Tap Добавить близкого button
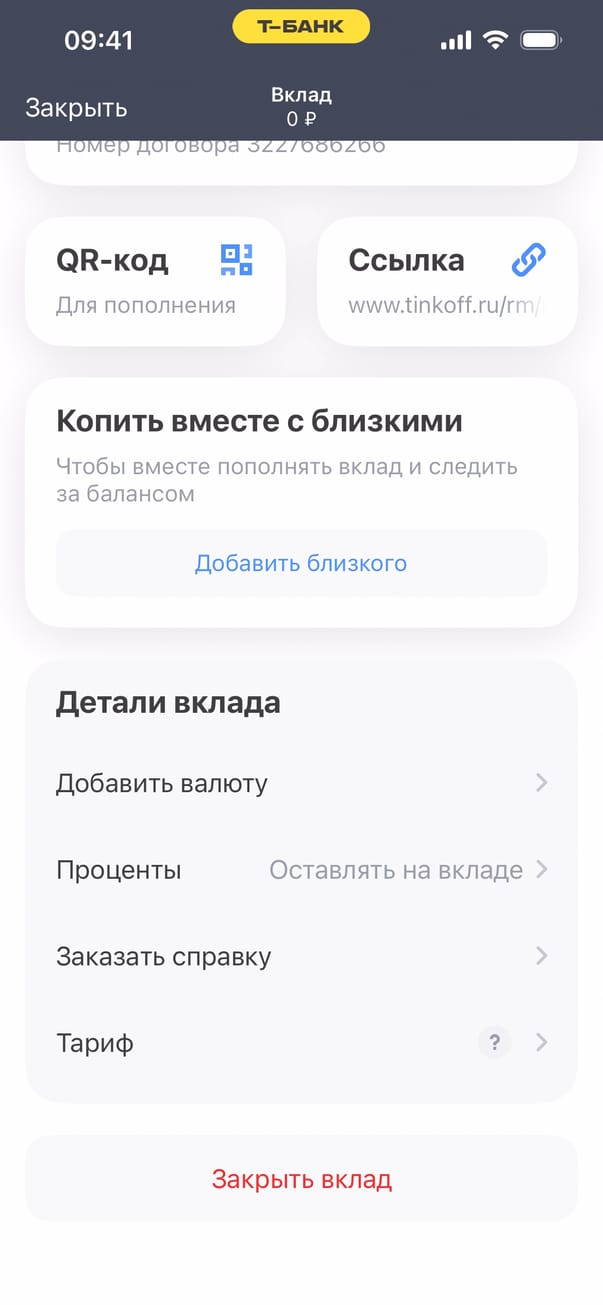The height and width of the screenshot is (1305, 603). (x=301, y=563)
